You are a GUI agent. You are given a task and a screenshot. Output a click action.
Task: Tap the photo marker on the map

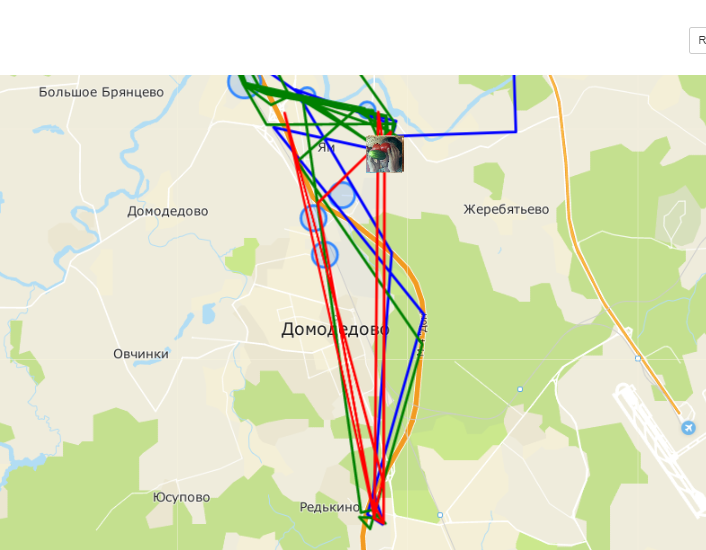coord(384,155)
